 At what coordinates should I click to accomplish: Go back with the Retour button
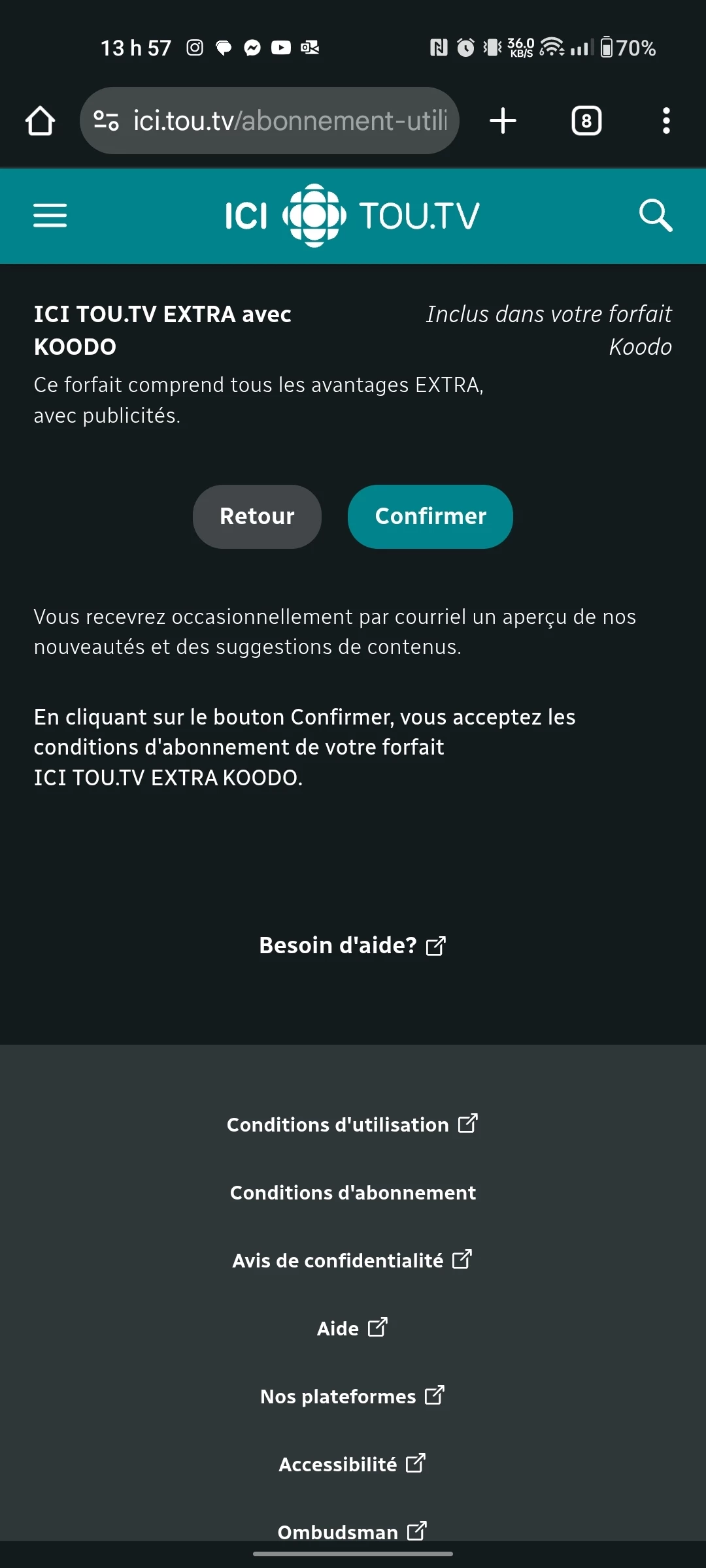pyautogui.click(x=257, y=516)
